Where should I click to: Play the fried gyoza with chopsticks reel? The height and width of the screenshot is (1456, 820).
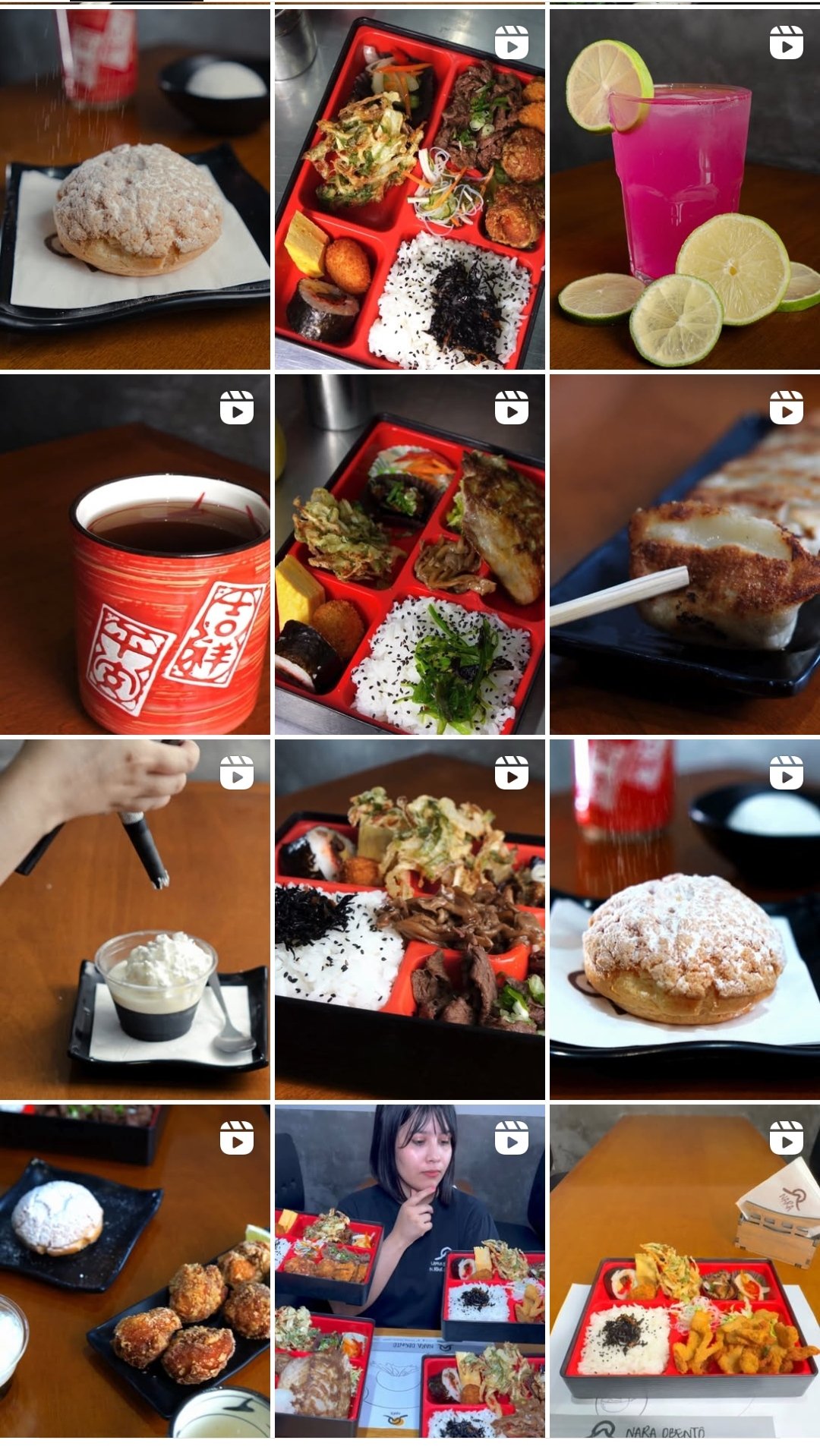click(x=685, y=554)
